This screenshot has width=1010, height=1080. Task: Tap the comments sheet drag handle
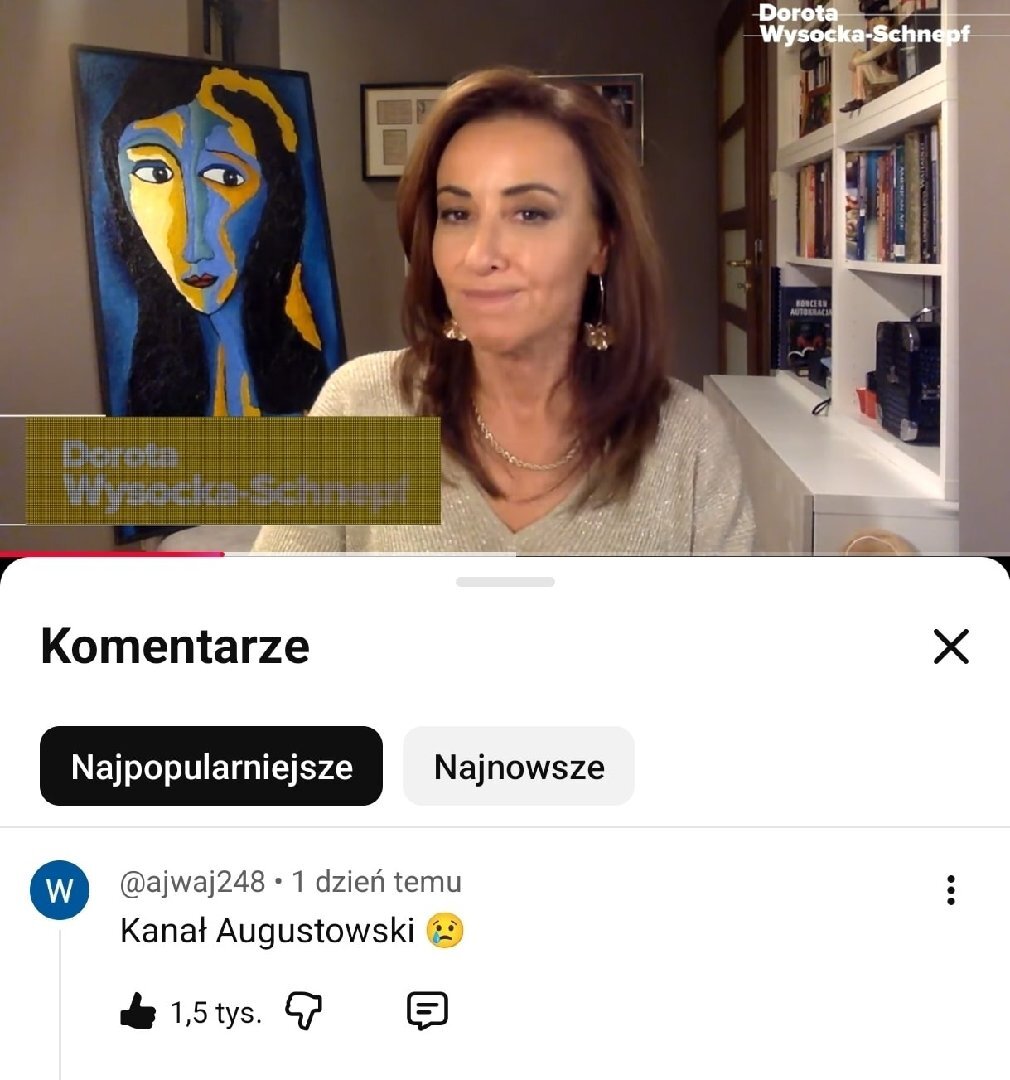click(505, 582)
